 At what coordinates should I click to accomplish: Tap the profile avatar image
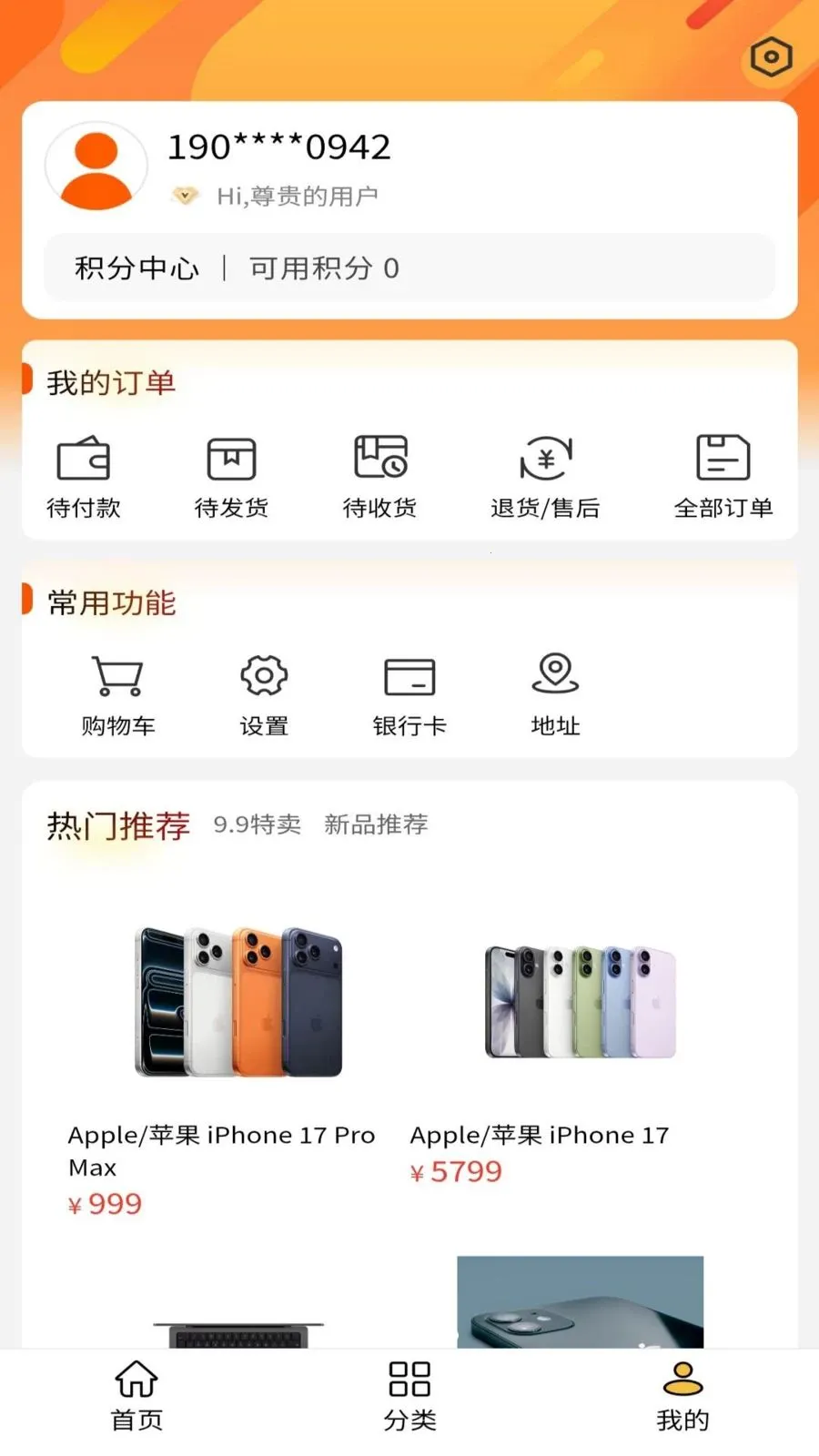click(x=96, y=166)
